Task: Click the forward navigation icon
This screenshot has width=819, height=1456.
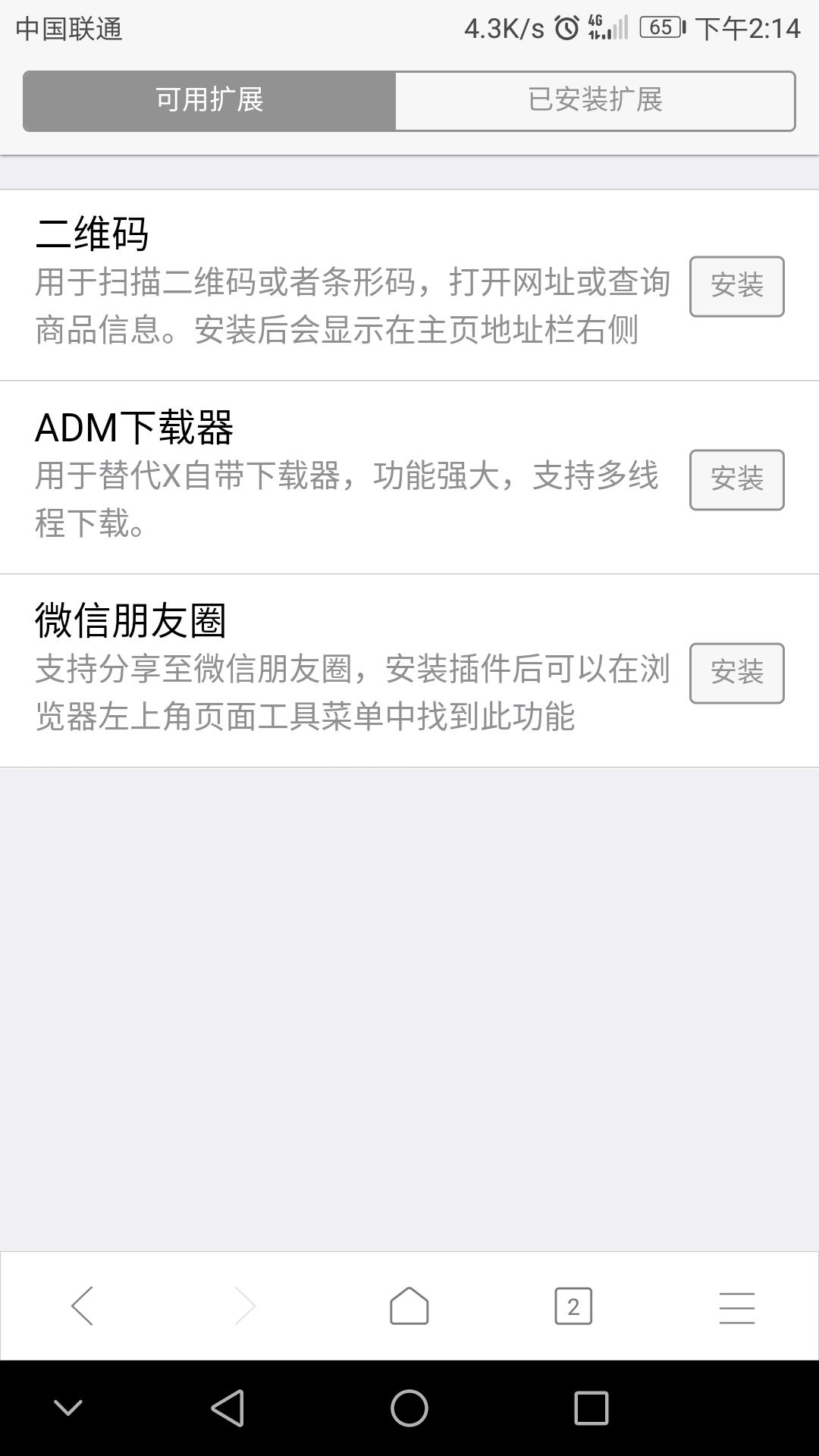Action: click(x=245, y=1306)
